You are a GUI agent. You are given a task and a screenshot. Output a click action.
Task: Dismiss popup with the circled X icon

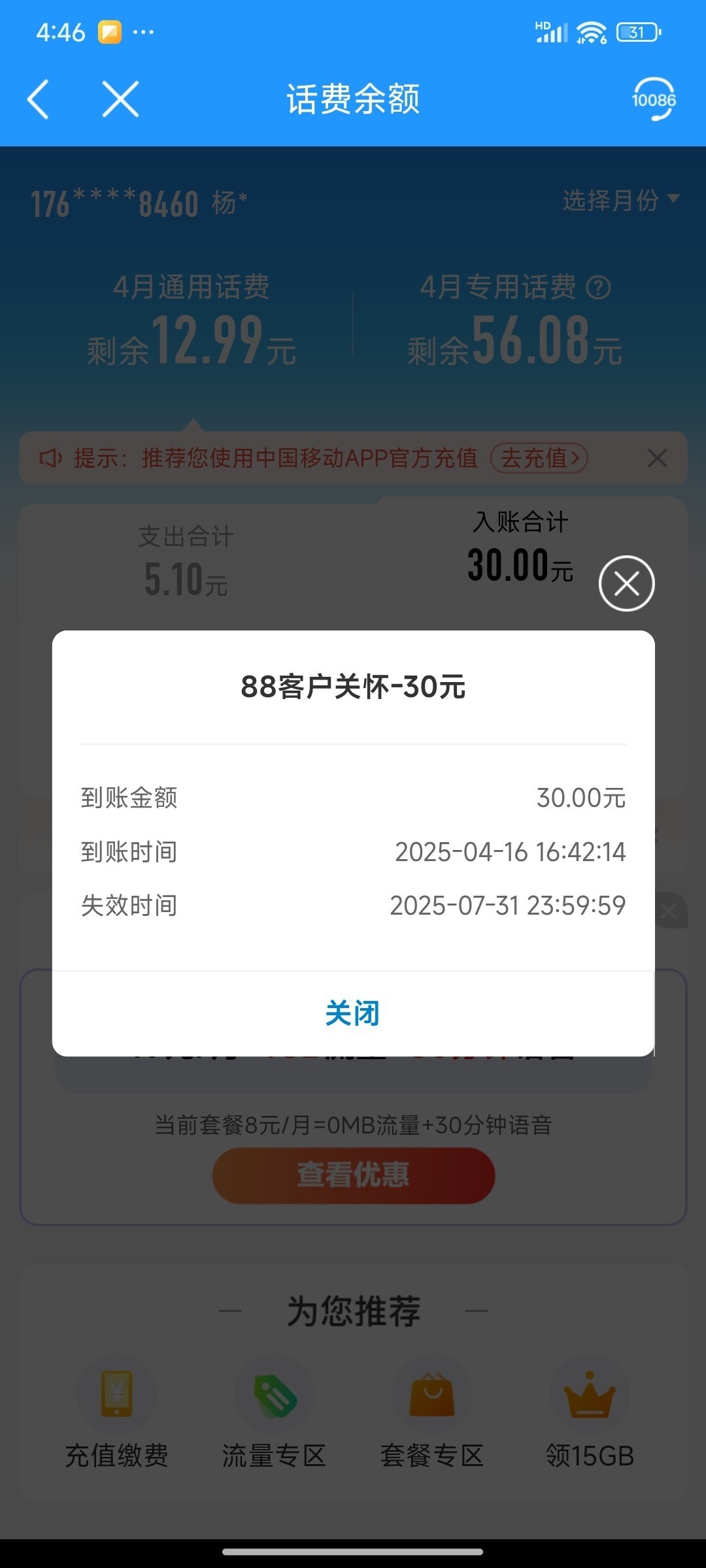point(626,583)
